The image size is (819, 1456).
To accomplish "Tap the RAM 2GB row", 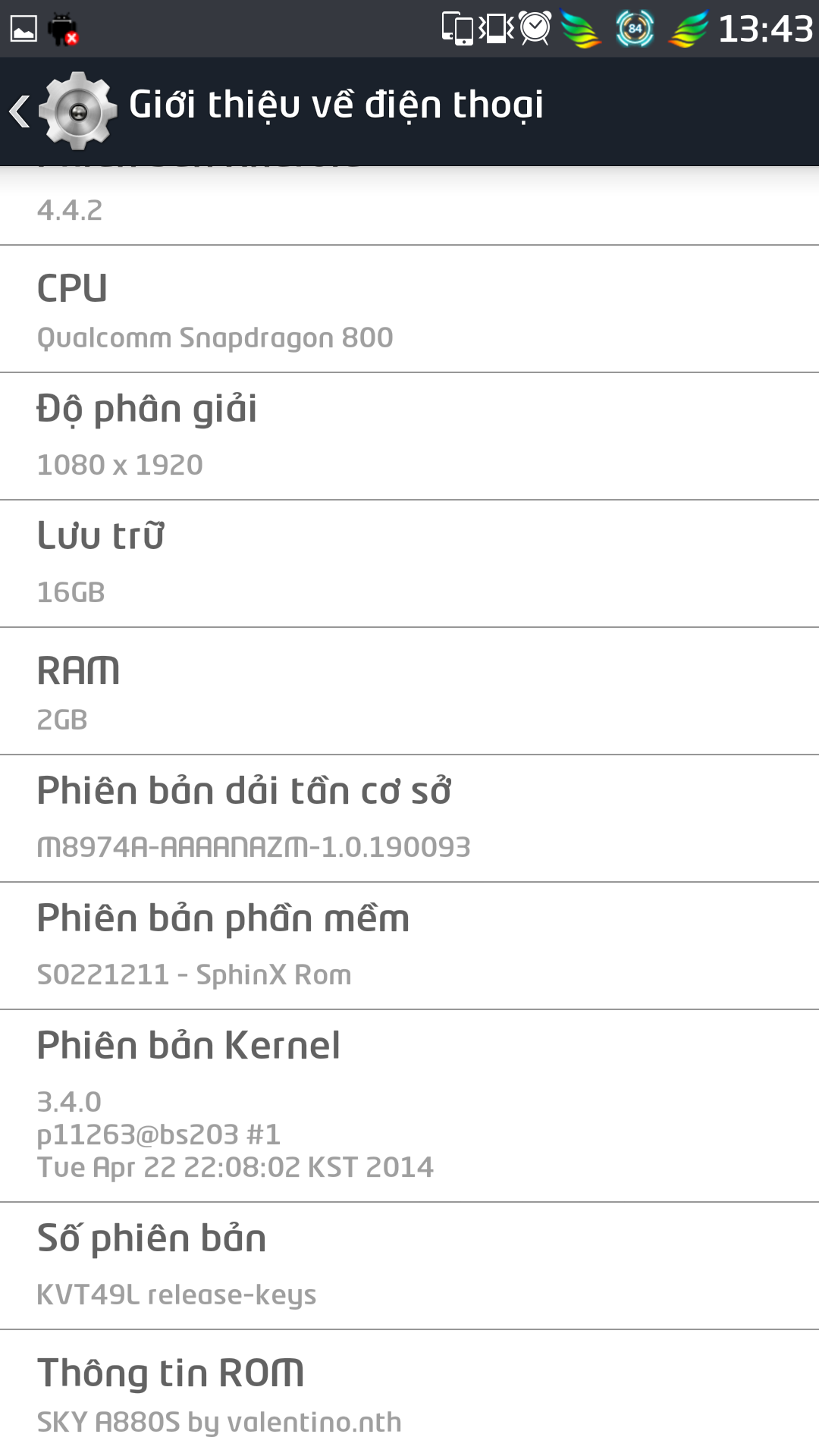I will click(409, 691).
